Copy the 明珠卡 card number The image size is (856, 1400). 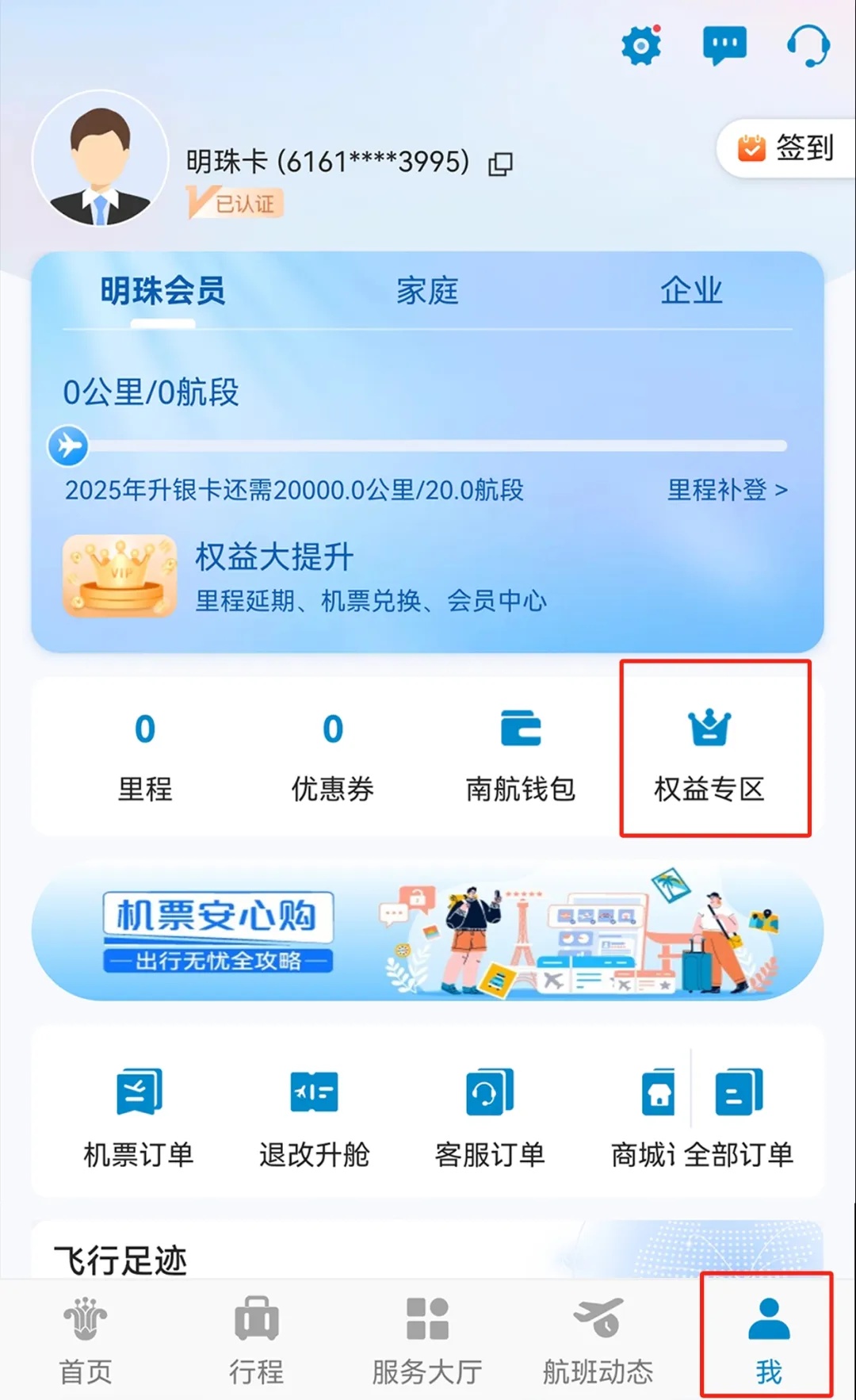[x=500, y=164]
